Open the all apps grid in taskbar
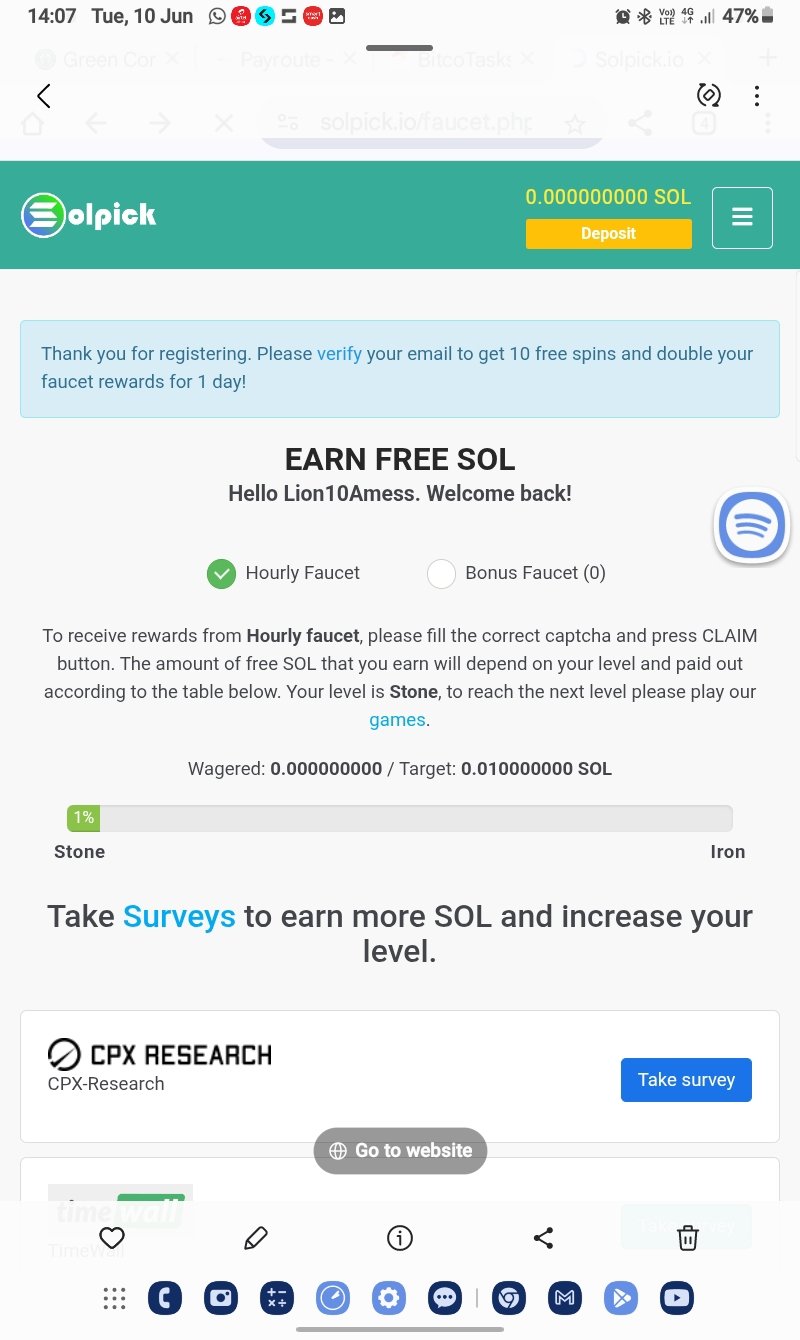This screenshot has width=800, height=1340. click(x=114, y=1299)
